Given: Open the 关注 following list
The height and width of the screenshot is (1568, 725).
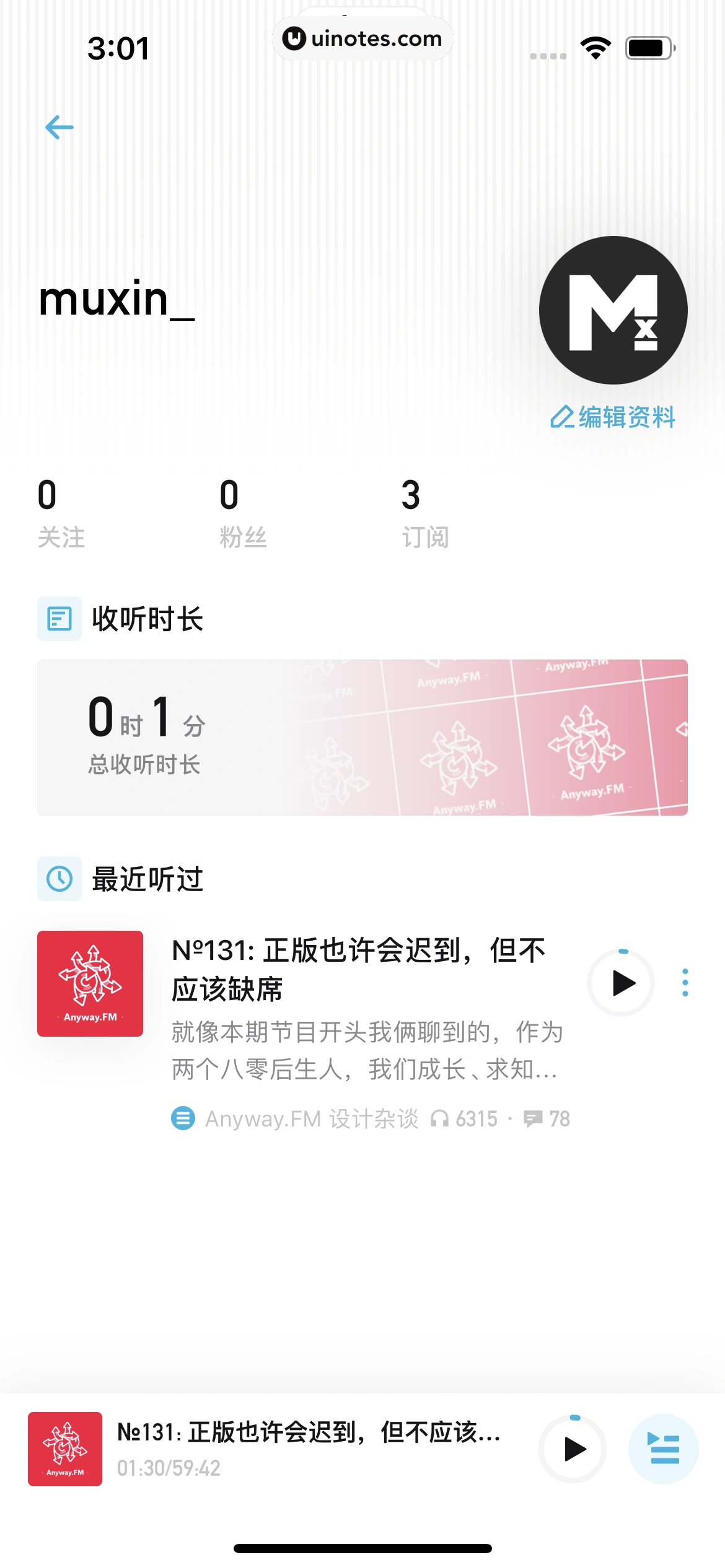Looking at the screenshot, I should click(61, 511).
